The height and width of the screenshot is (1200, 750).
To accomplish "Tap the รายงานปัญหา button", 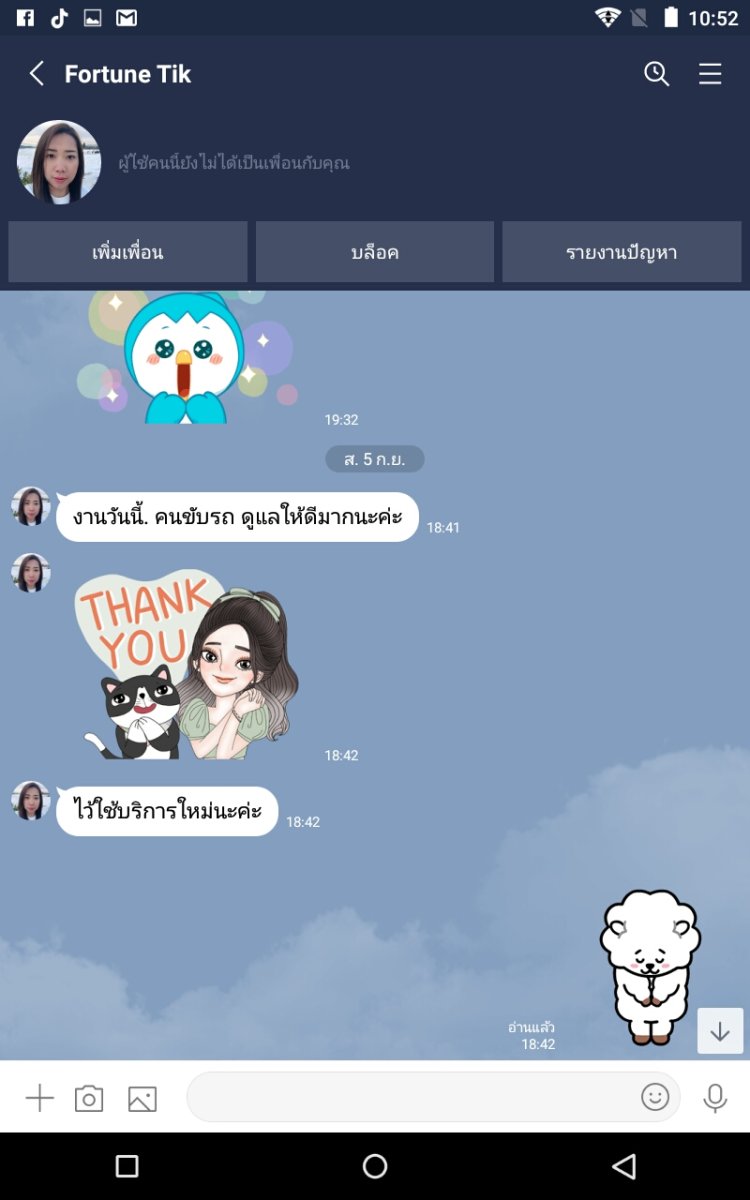I will coord(621,252).
